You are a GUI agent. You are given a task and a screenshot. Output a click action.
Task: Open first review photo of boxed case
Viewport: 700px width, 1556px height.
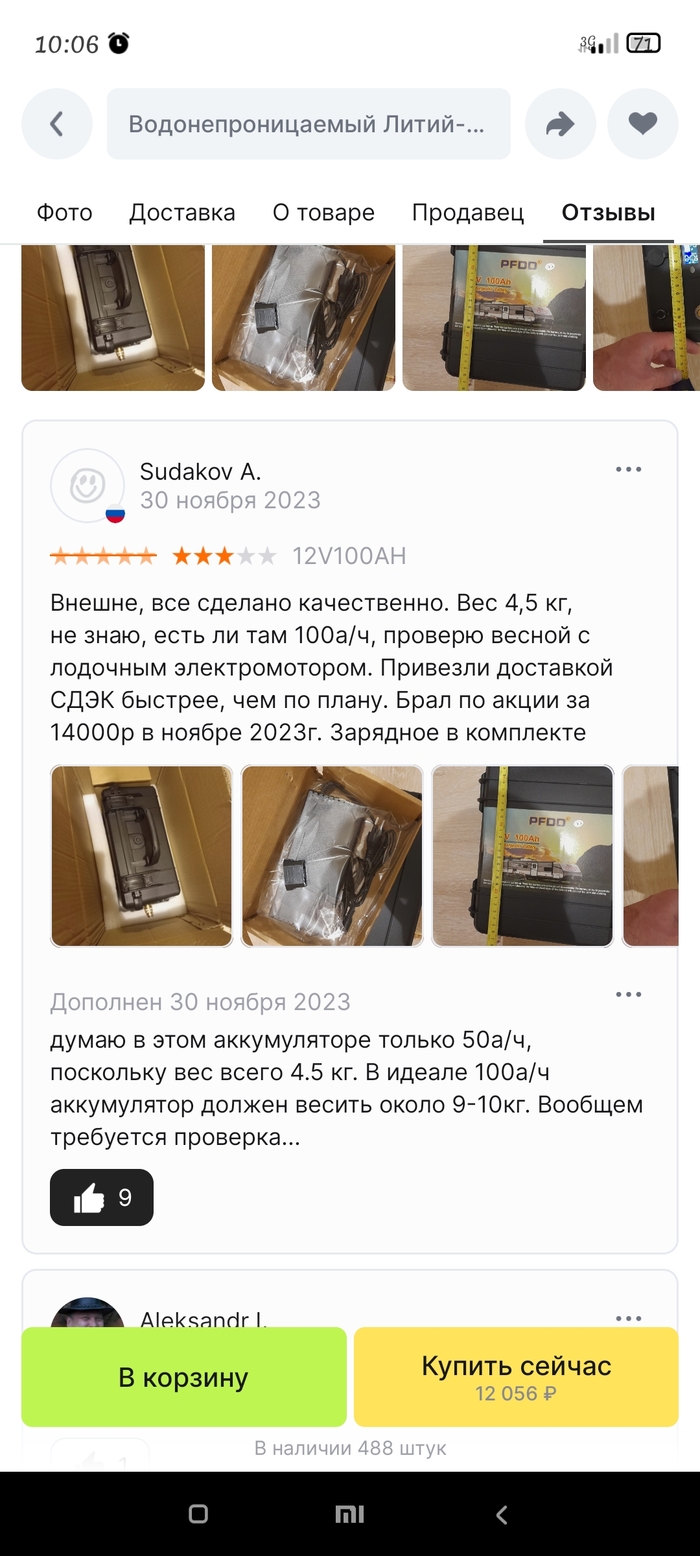[141, 855]
